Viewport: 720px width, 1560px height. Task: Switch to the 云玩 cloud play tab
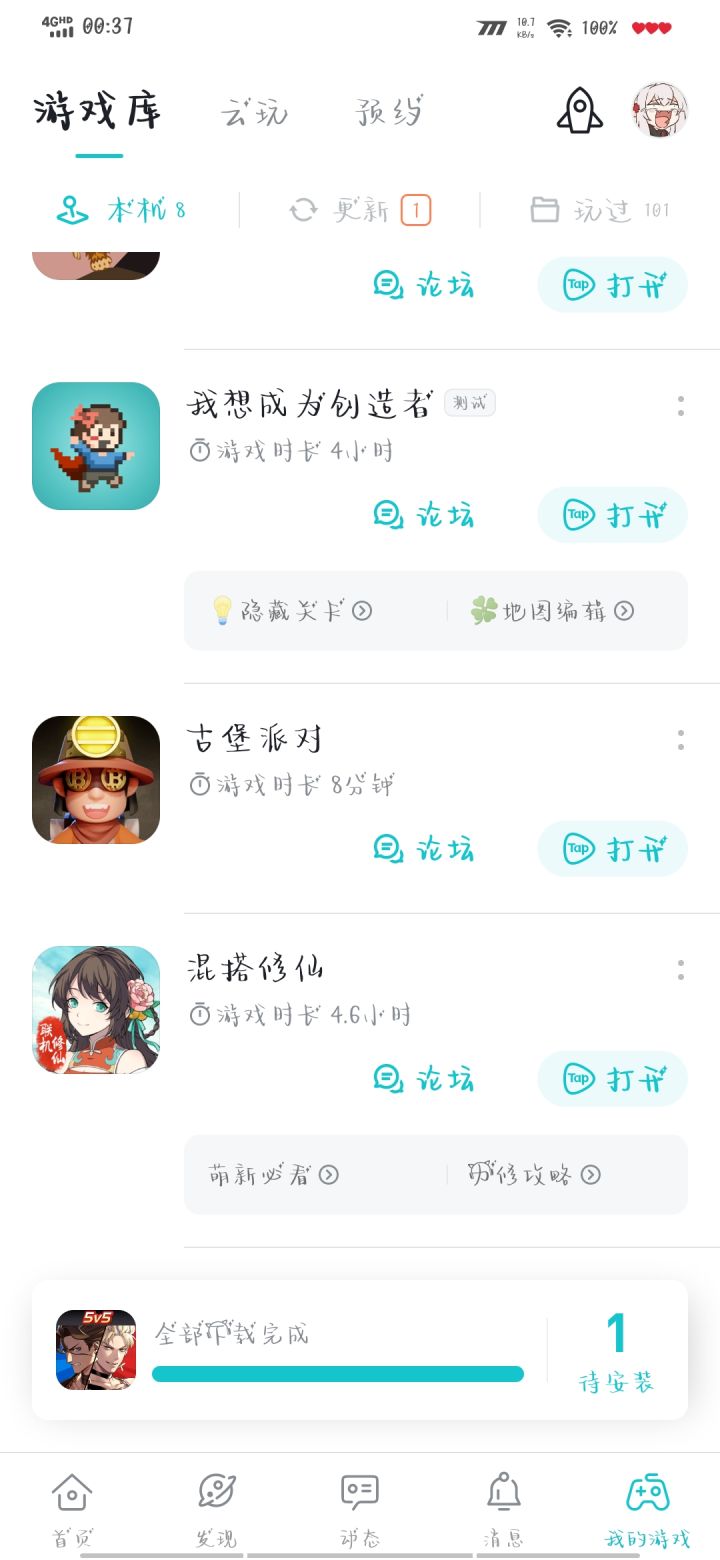(x=255, y=112)
